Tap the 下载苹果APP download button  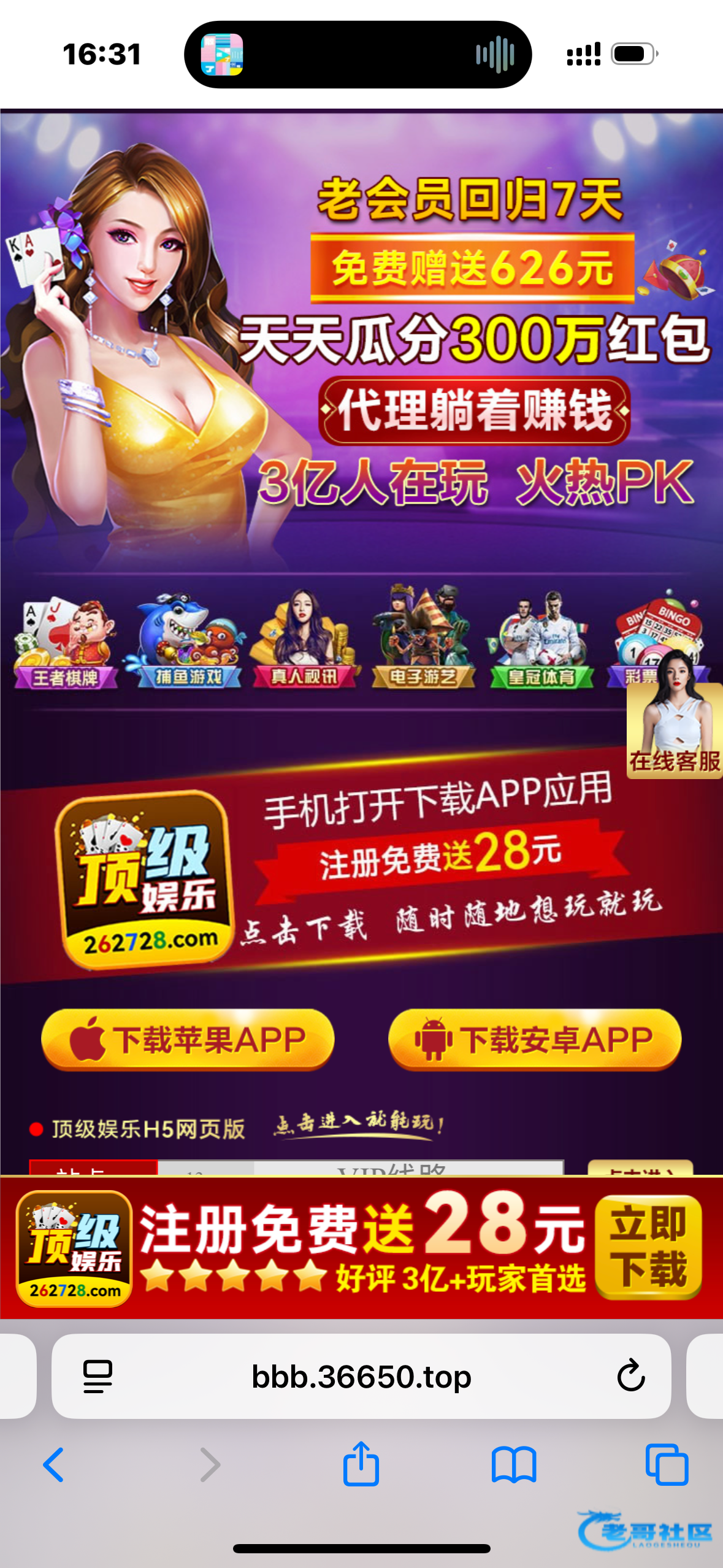[x=188, y=1039]
